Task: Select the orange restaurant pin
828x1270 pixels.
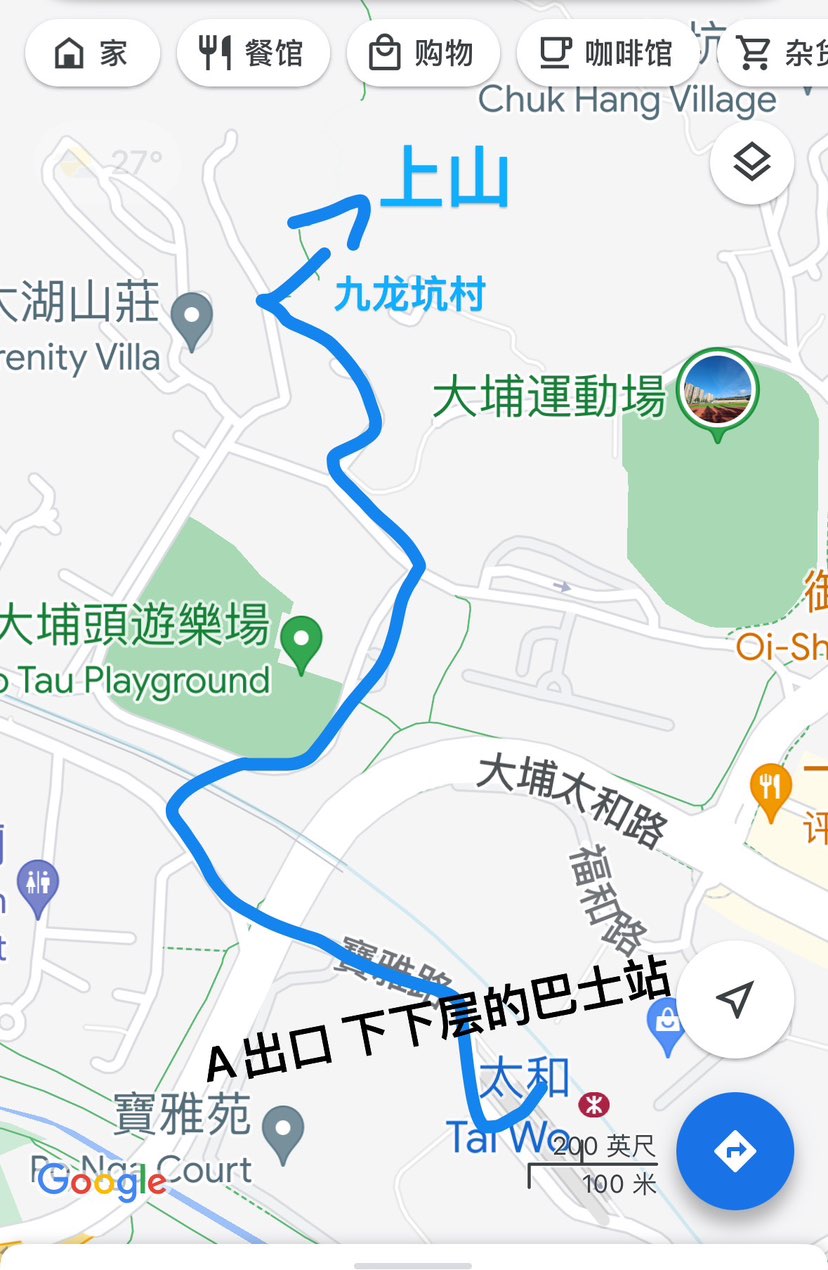Action: [x=770, y=788]
